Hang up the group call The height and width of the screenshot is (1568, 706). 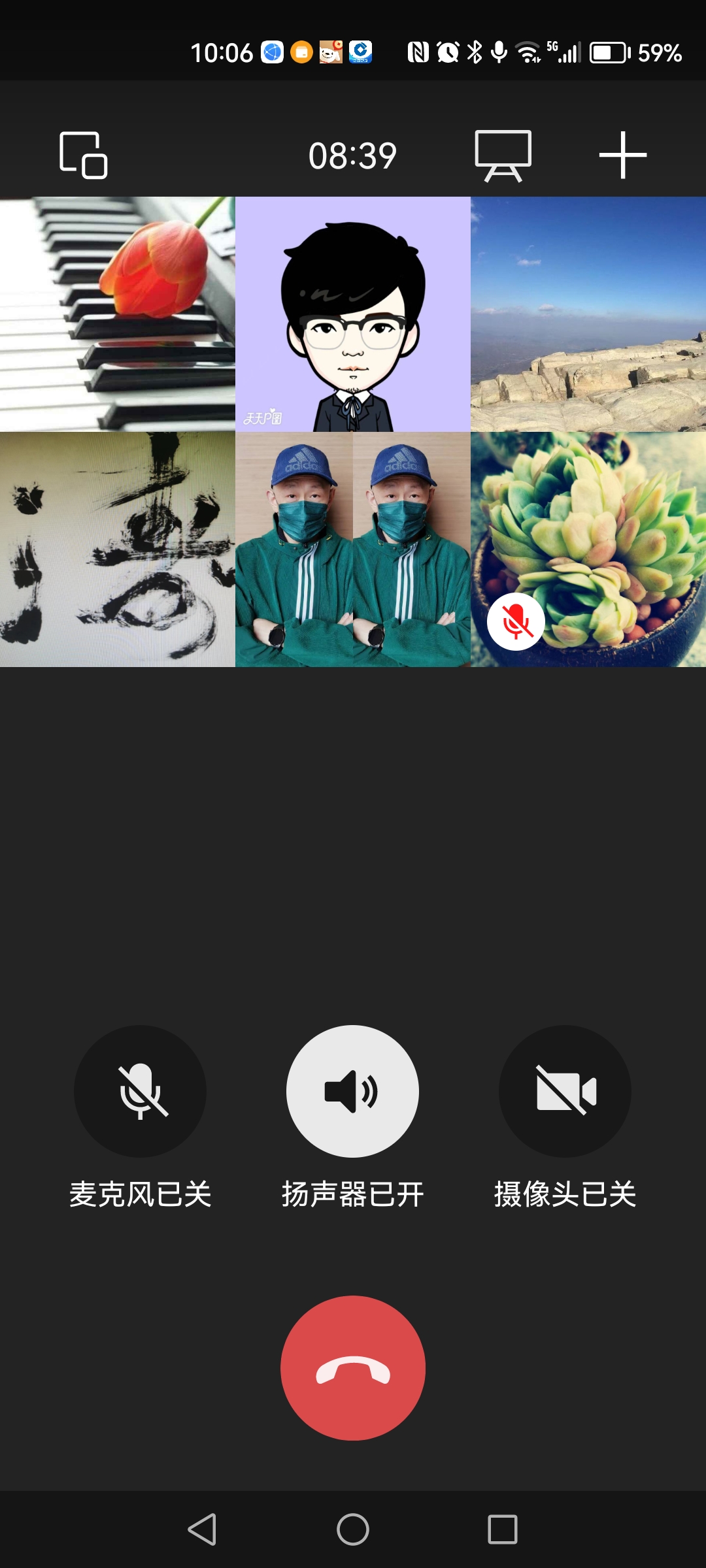click(x=352, y=1367)
